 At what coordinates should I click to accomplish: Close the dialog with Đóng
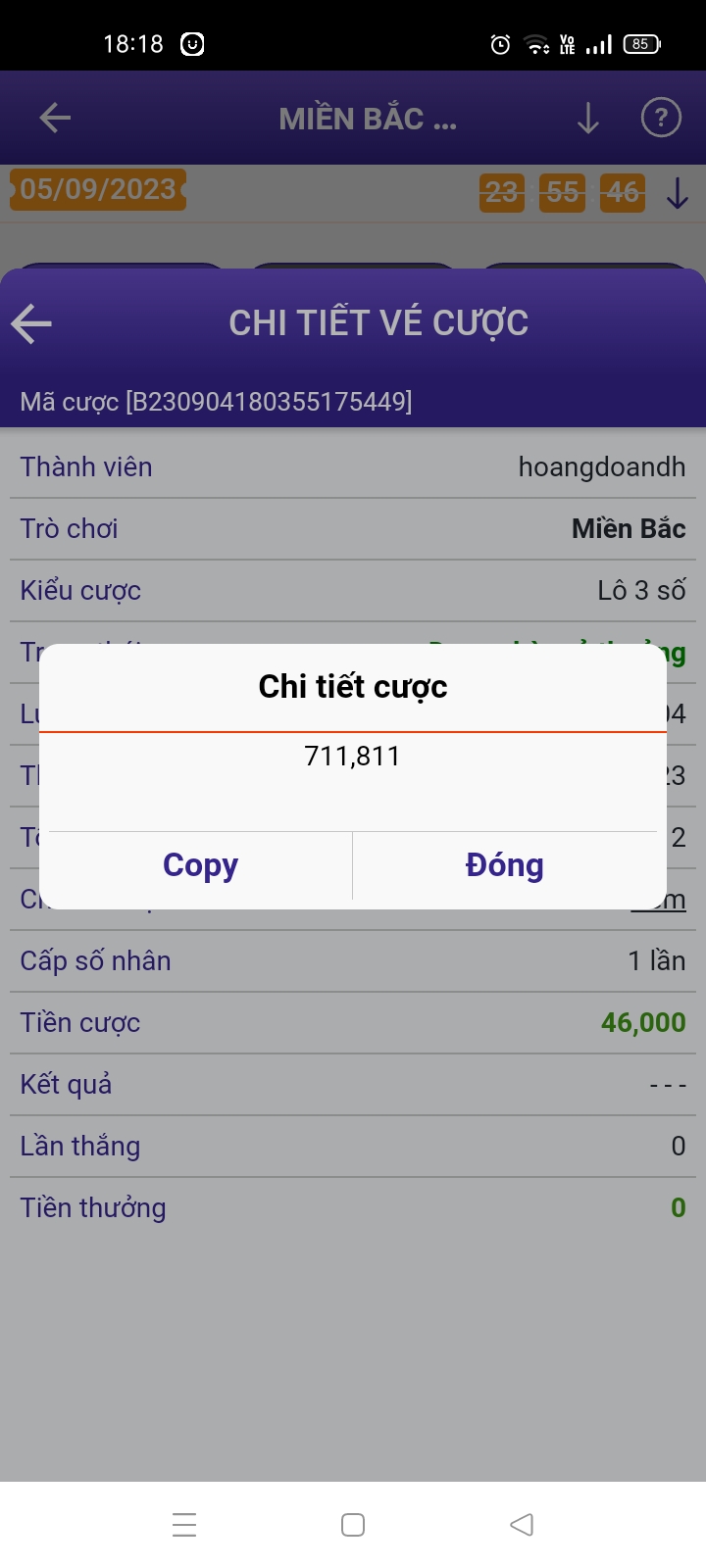point(505,865)
